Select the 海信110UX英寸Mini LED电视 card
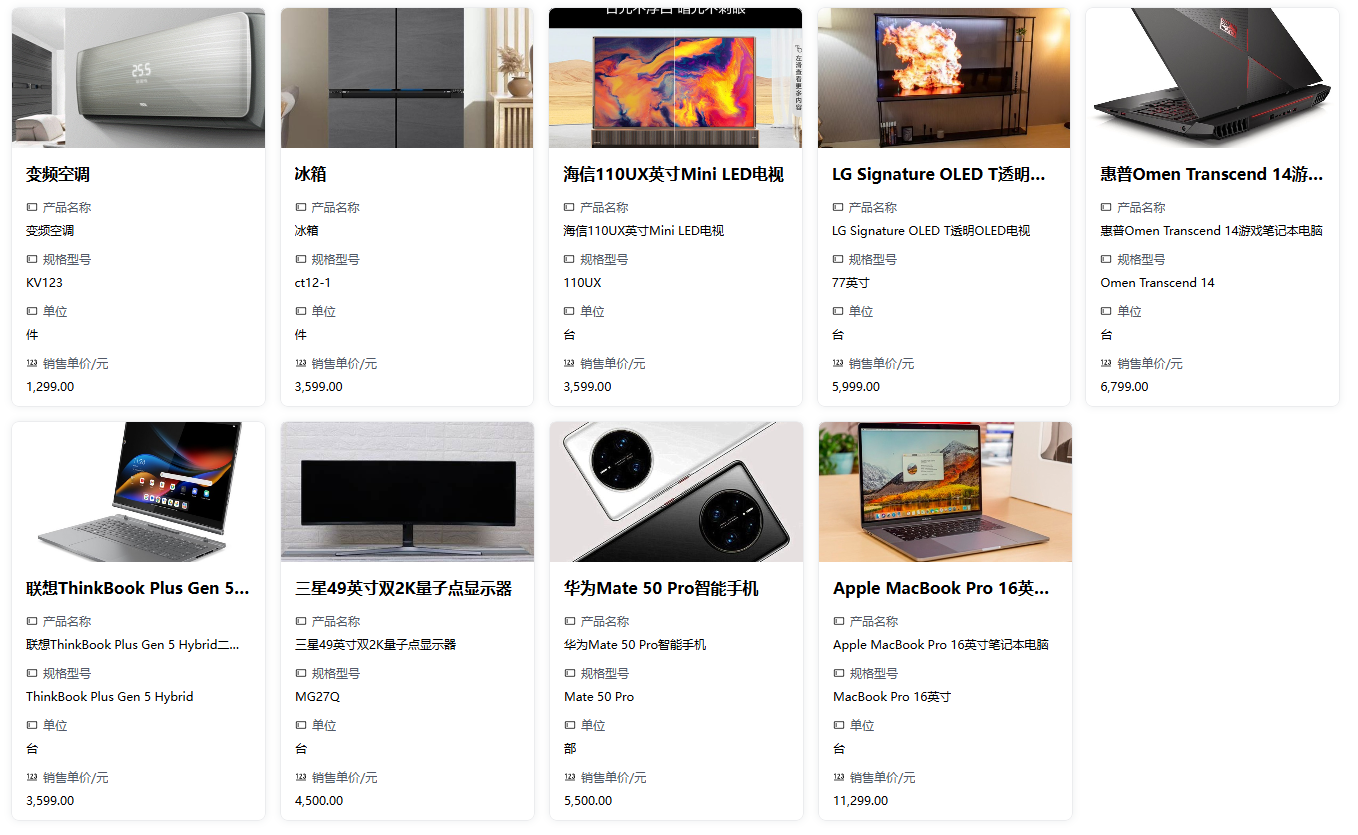 (x=673, y=174)
